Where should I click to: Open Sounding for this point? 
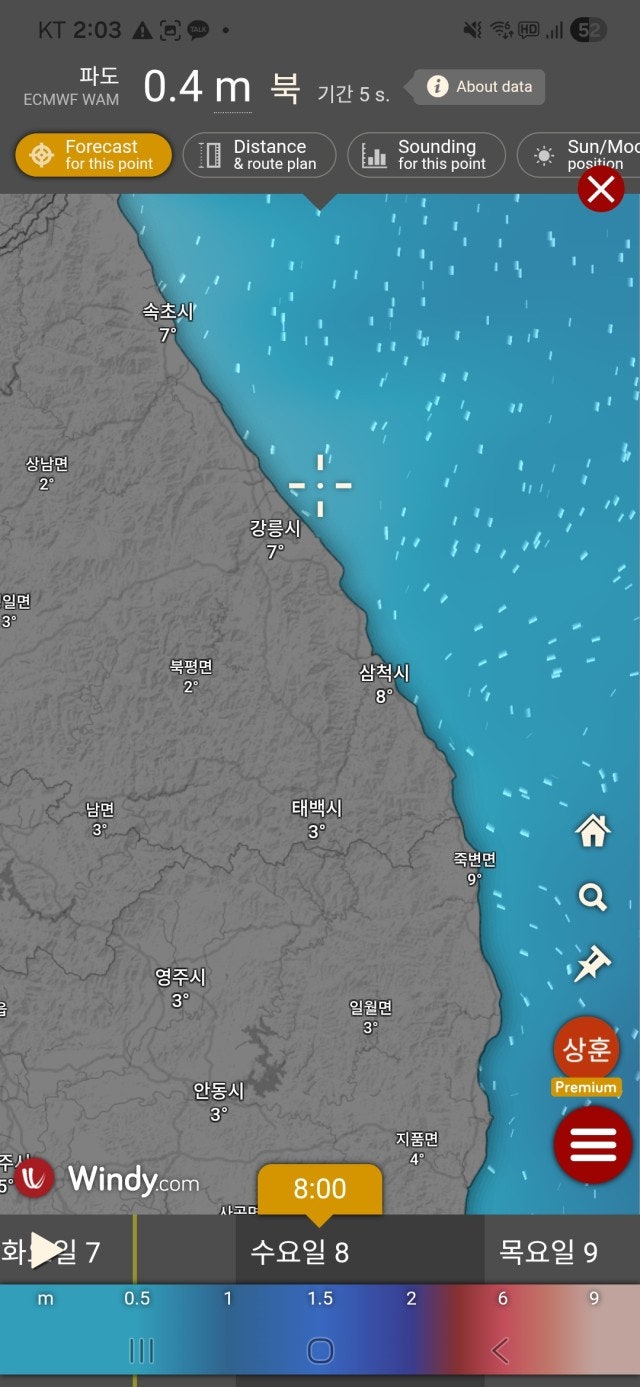coord(426,155)
